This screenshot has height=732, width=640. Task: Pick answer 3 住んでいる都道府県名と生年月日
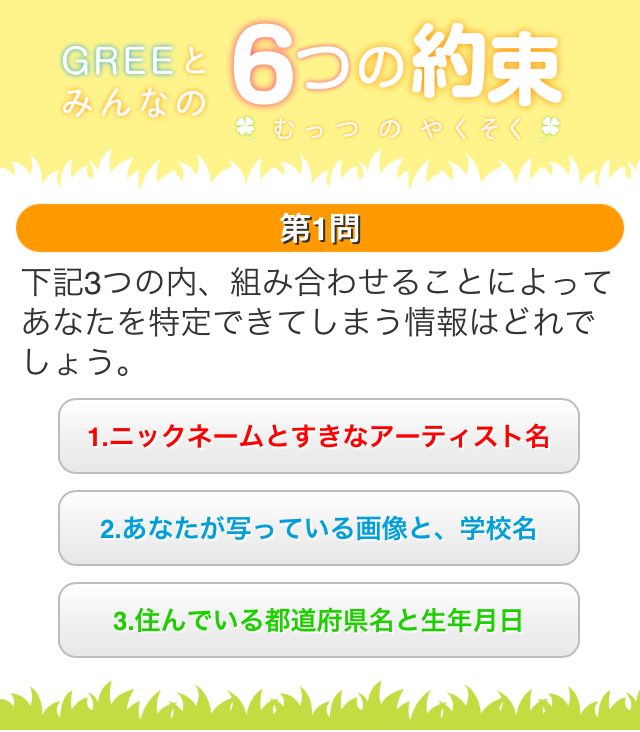coord(319,620)
